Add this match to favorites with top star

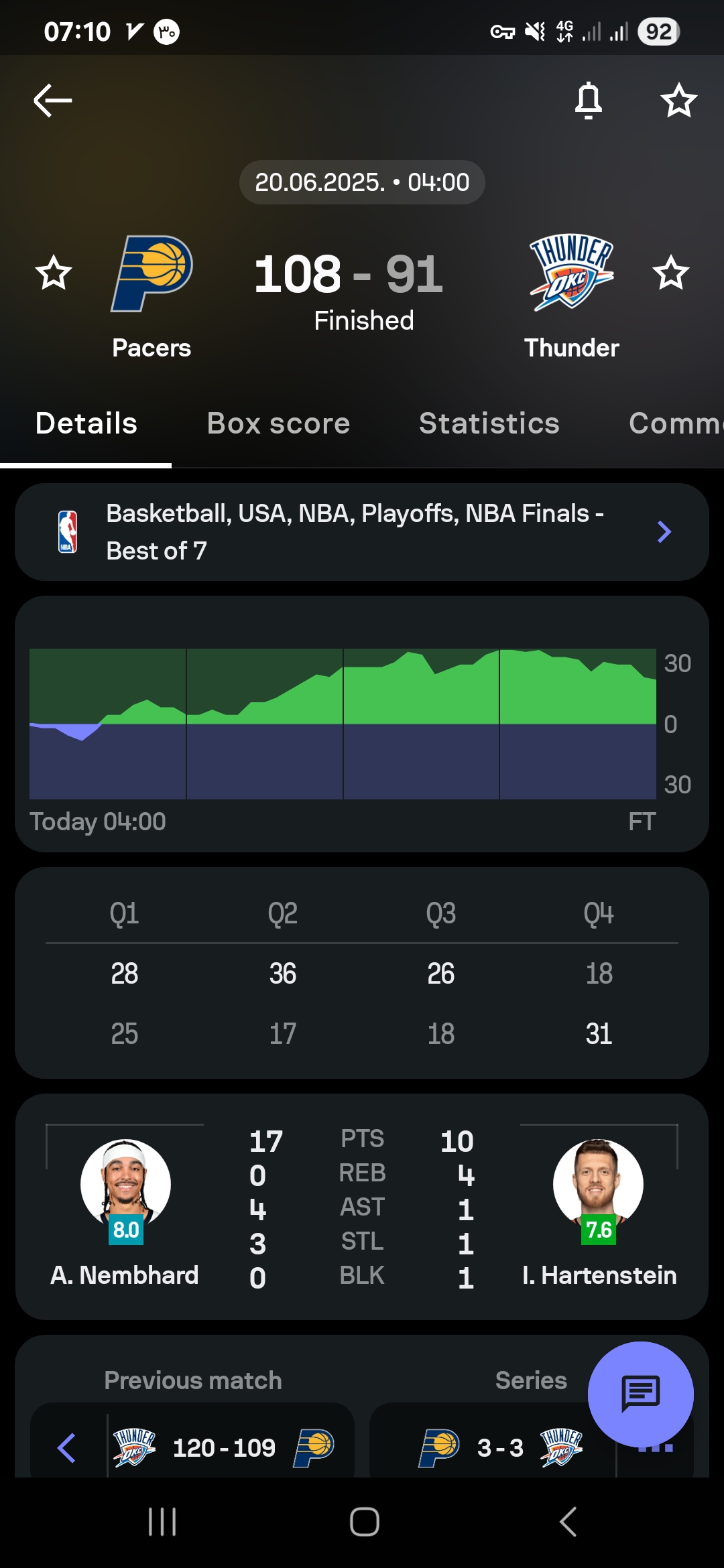pos(678,101)
